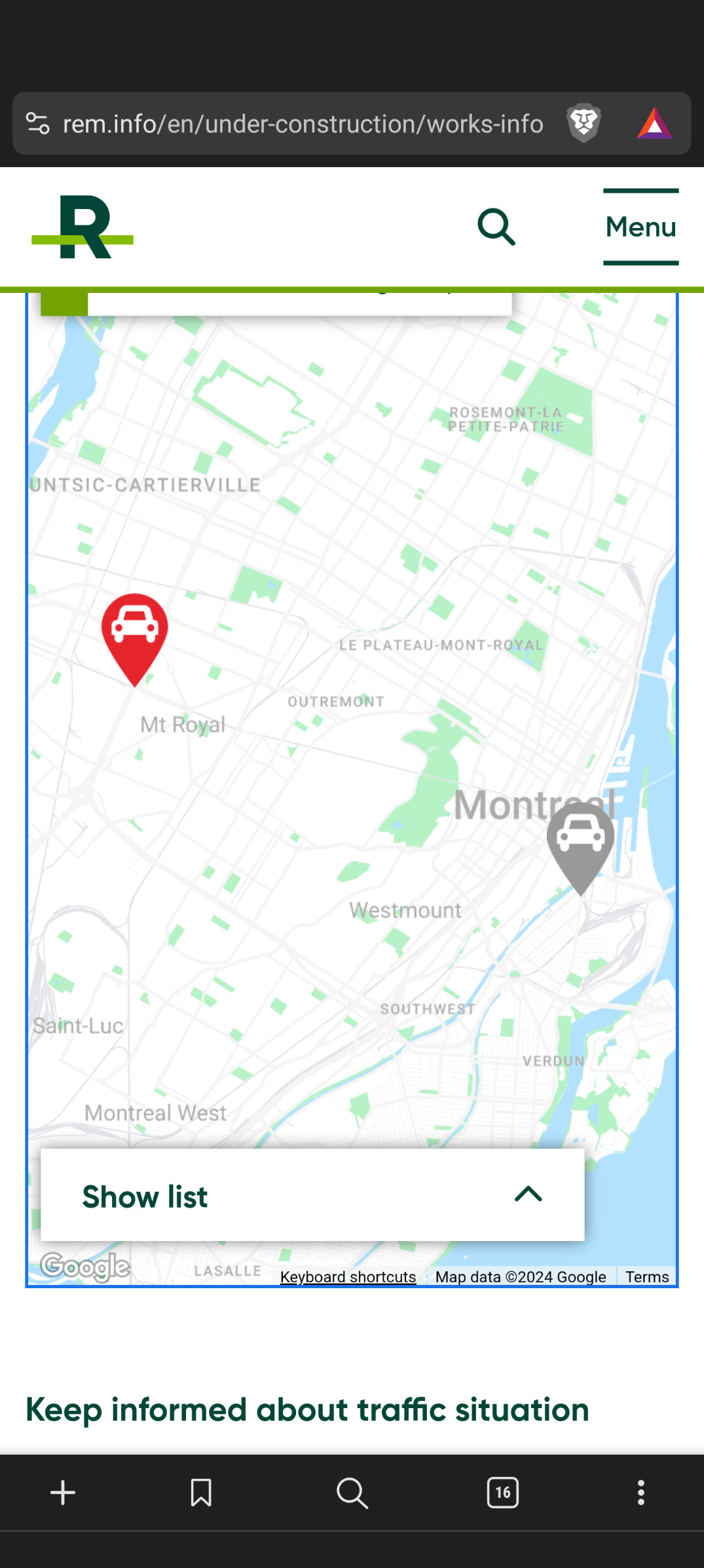The width and height of the screenshot is (704, 1568).
Task: Open browser search from bottom toolbar
Action: tap(352, 1493)
